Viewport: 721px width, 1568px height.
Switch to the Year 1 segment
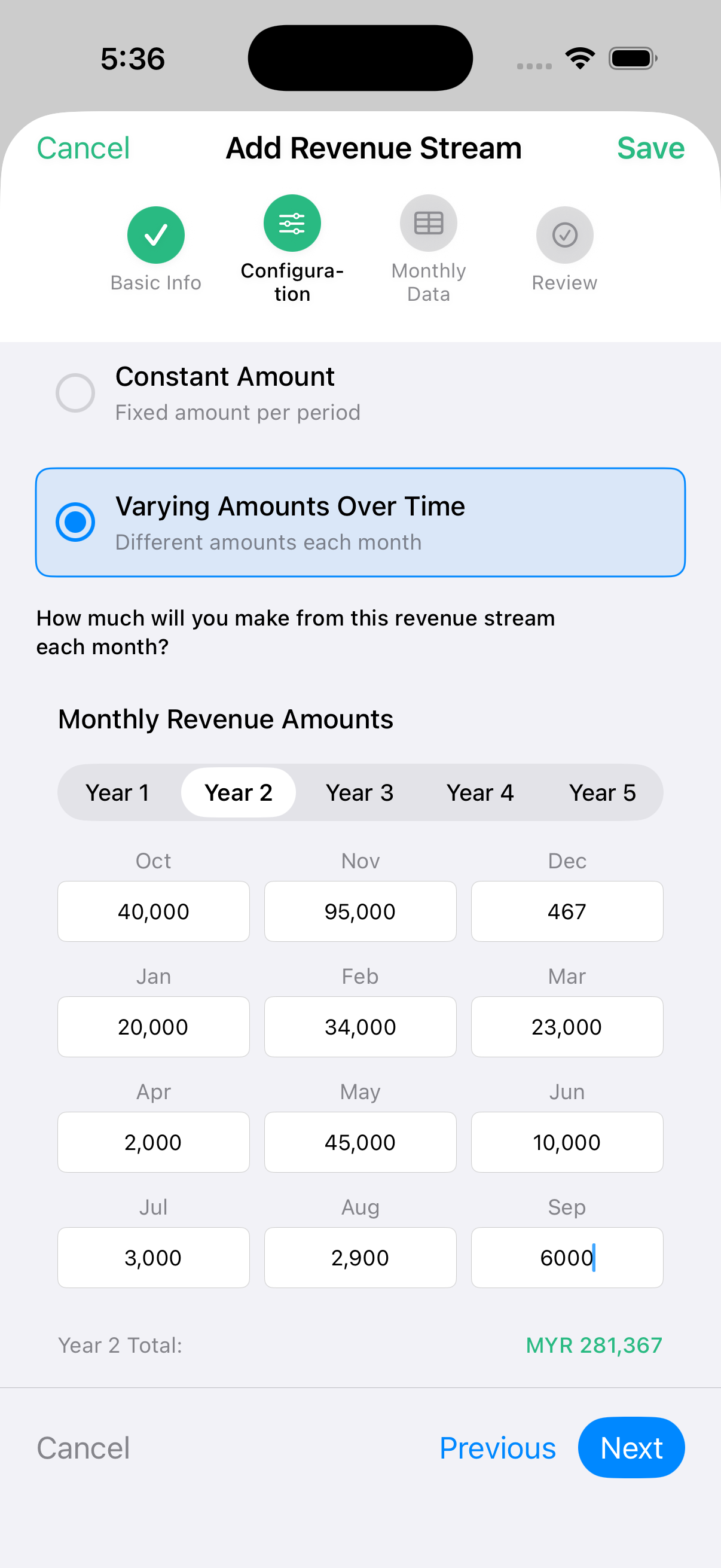118,792
